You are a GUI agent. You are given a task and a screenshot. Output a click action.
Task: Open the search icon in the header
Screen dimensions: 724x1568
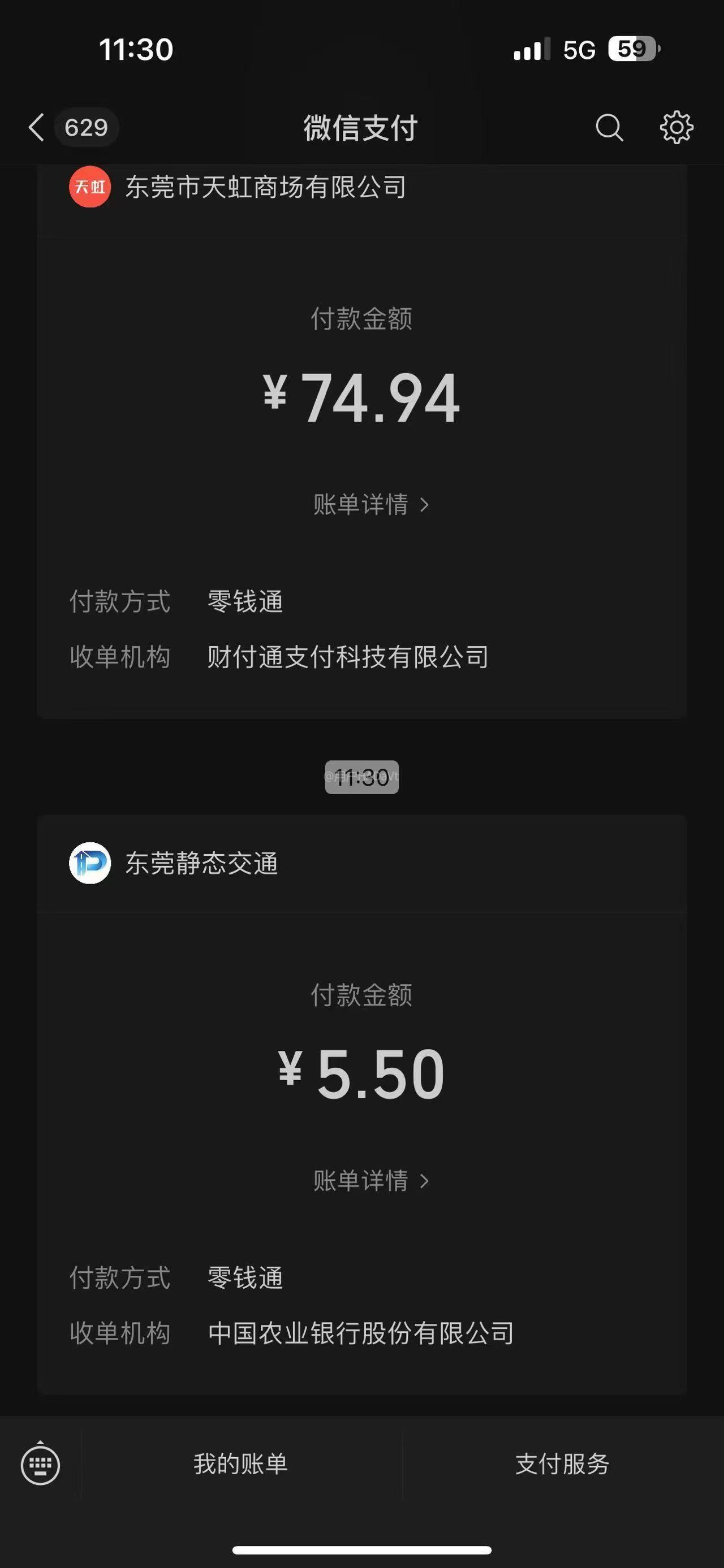(x=609, y=128)
